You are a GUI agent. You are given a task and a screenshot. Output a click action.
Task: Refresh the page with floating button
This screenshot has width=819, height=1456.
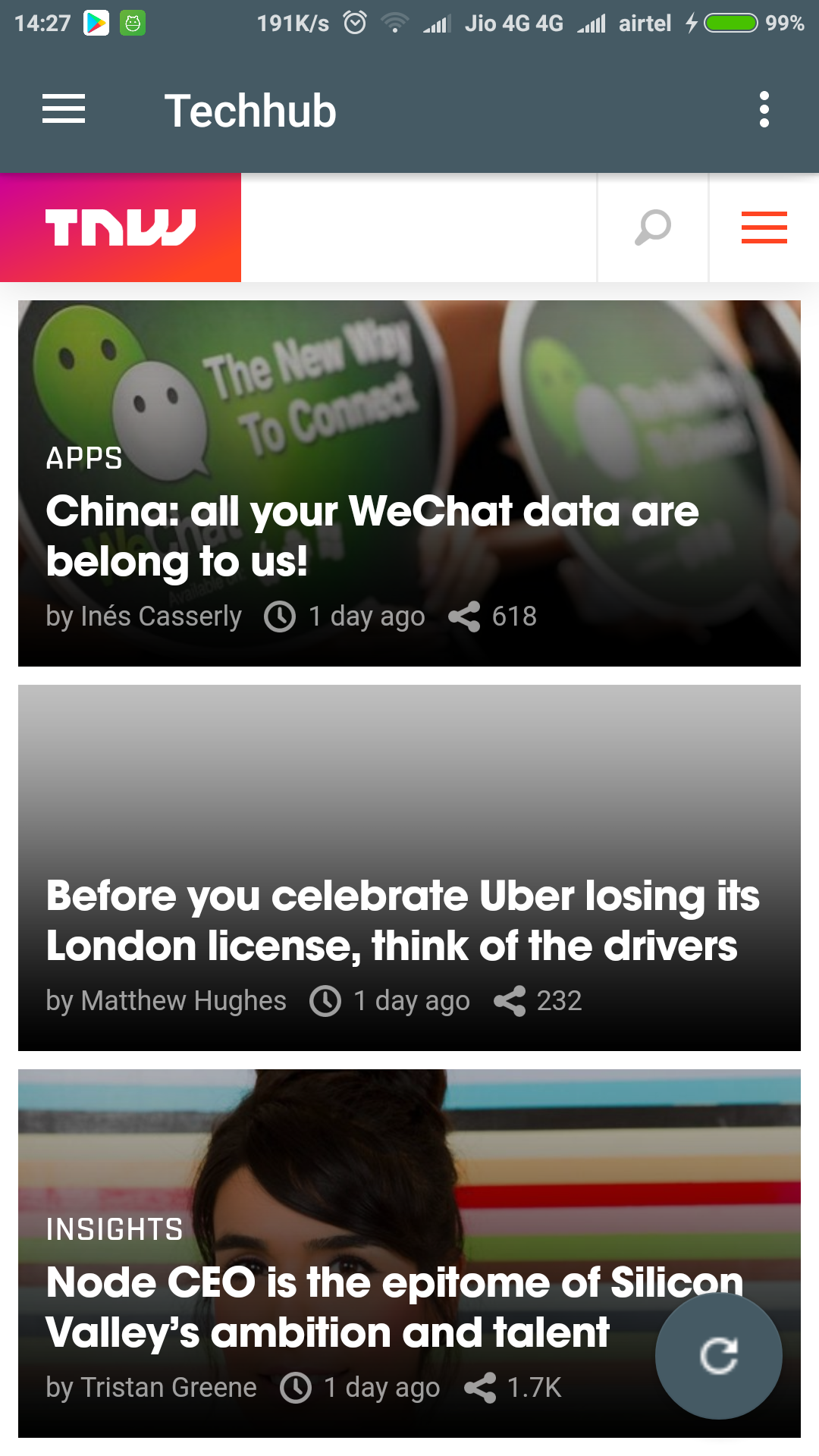point(718,1356)
